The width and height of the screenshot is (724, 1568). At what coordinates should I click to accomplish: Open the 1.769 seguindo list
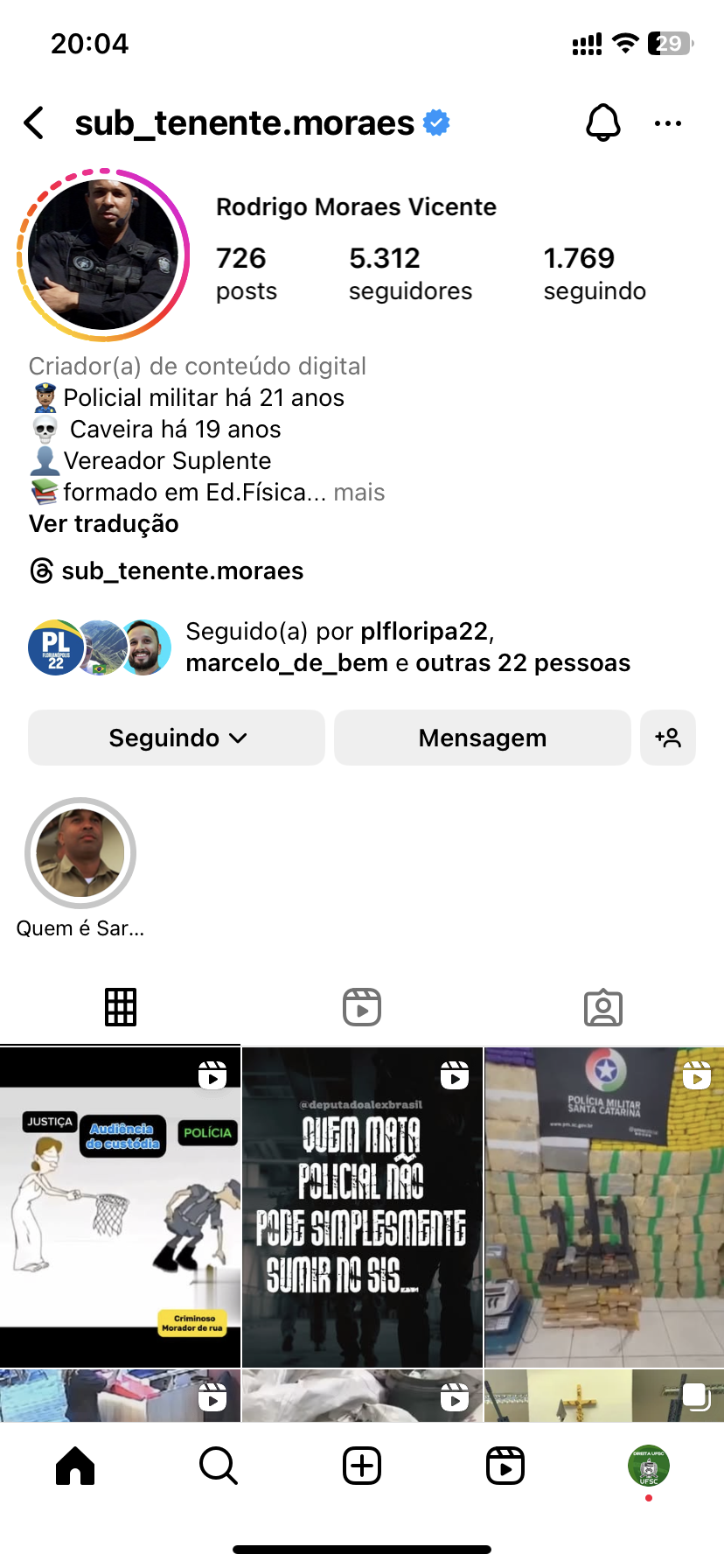click(x=595, y=273)
